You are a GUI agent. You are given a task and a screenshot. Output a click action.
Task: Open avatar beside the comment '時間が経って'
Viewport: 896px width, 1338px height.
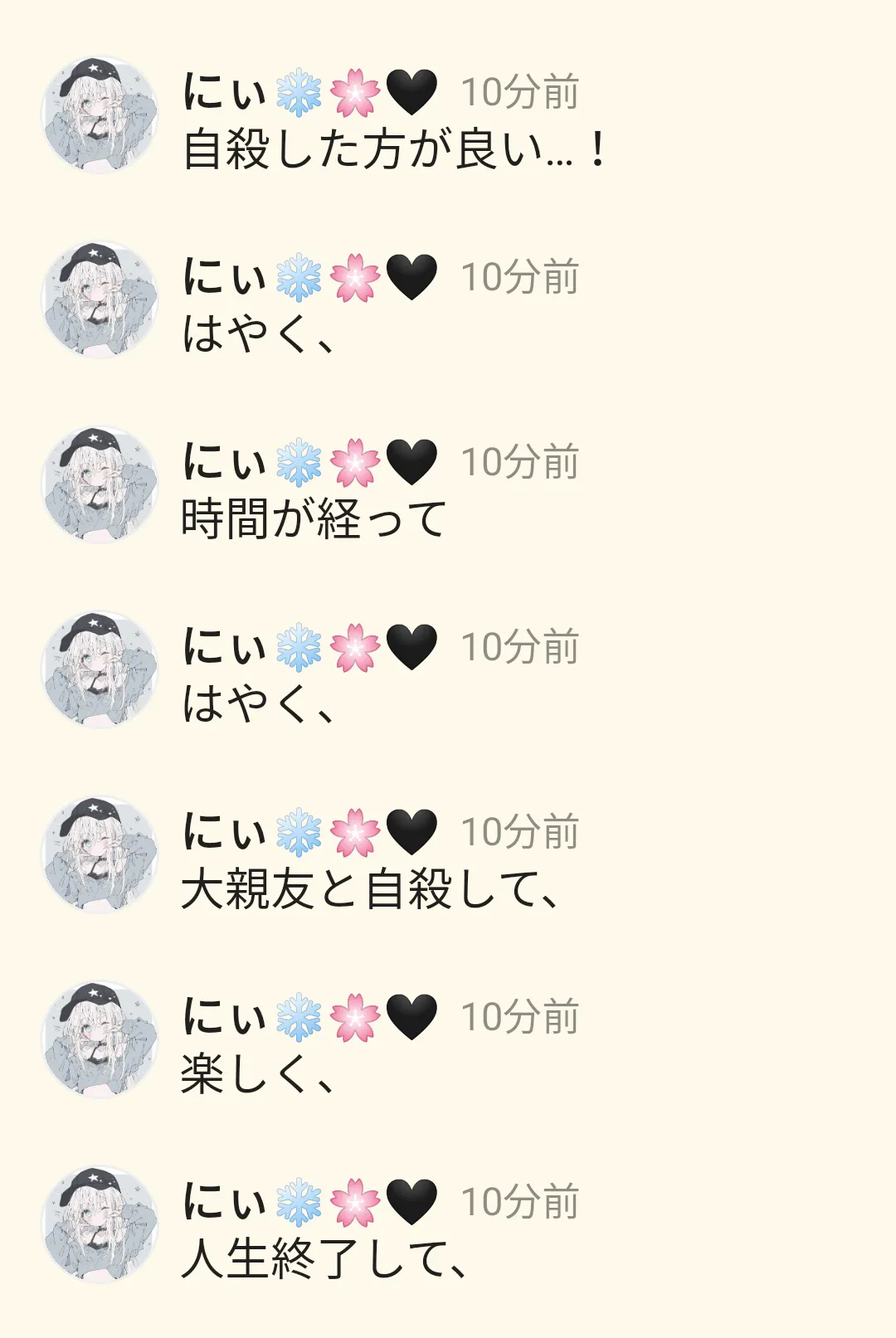[100, 485]
